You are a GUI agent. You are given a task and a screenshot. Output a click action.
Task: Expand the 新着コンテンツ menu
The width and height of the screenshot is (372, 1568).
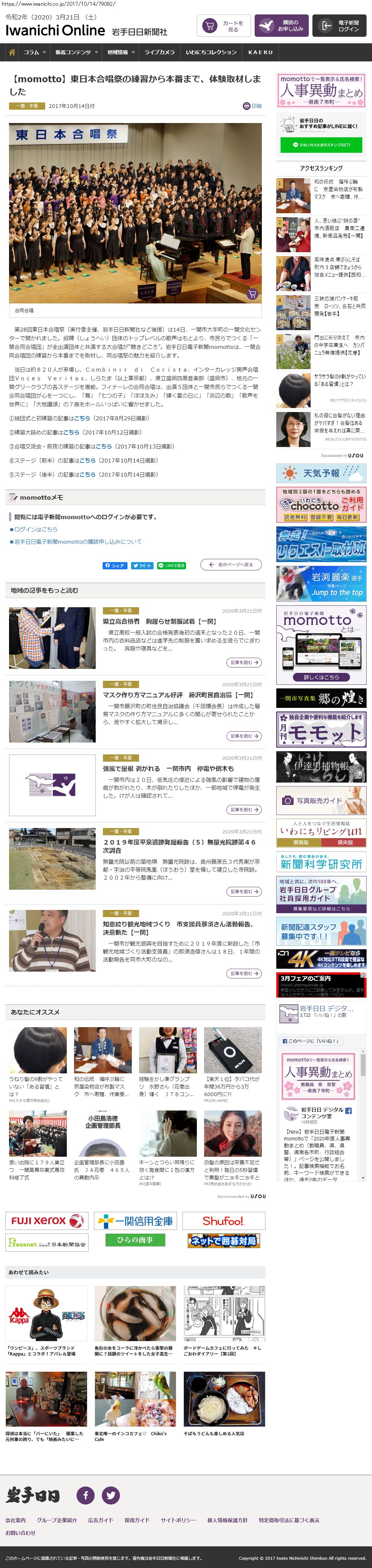click(76, 52)
